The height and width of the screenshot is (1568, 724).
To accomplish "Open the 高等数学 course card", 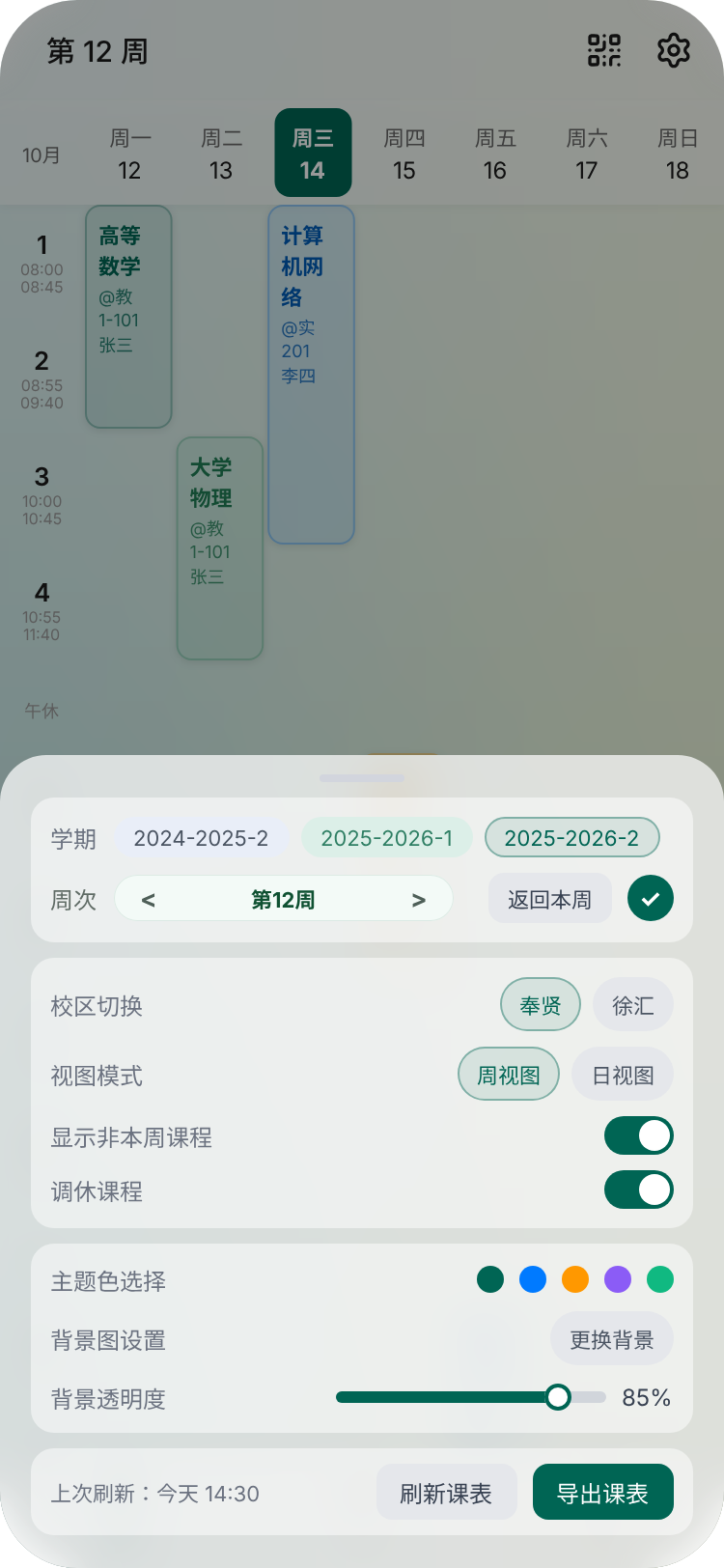I will point(128,317).
